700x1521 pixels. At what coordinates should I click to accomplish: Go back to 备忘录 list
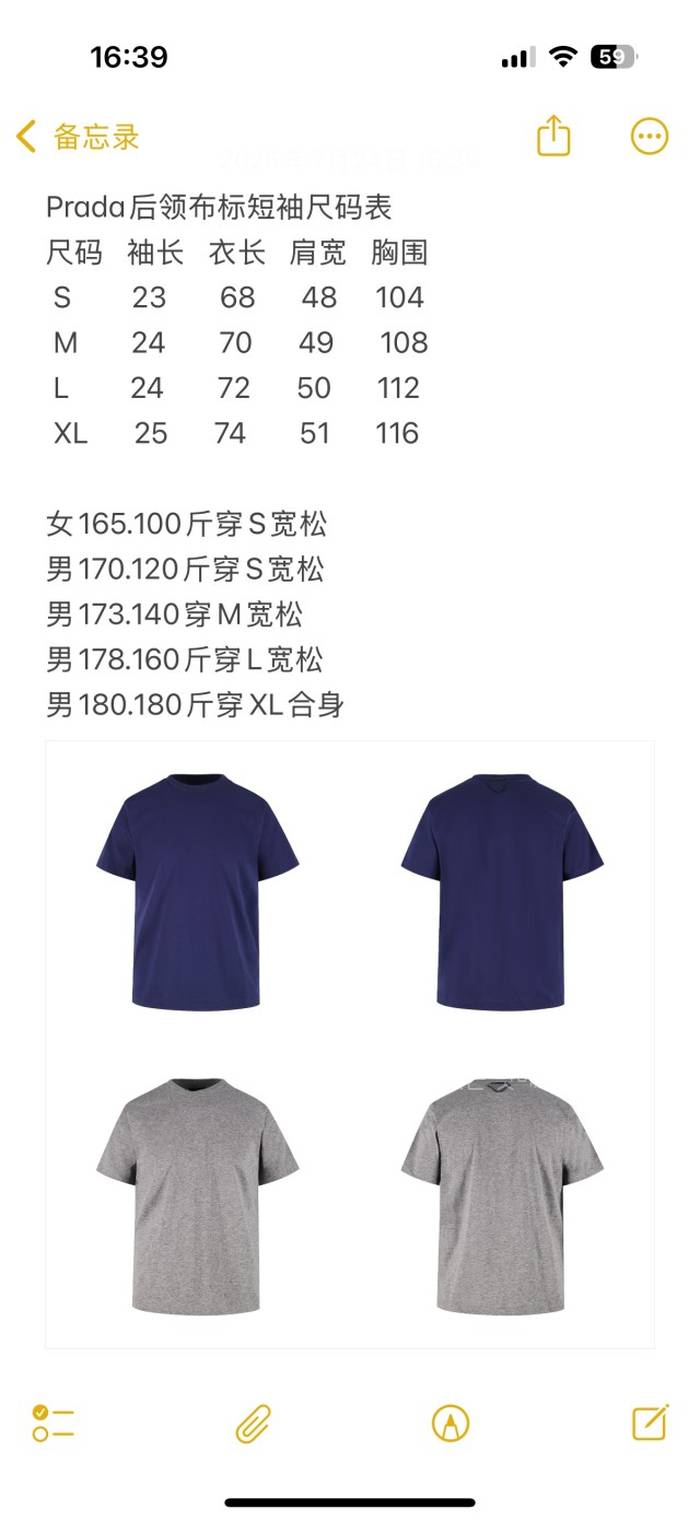[x=78, y=137]
